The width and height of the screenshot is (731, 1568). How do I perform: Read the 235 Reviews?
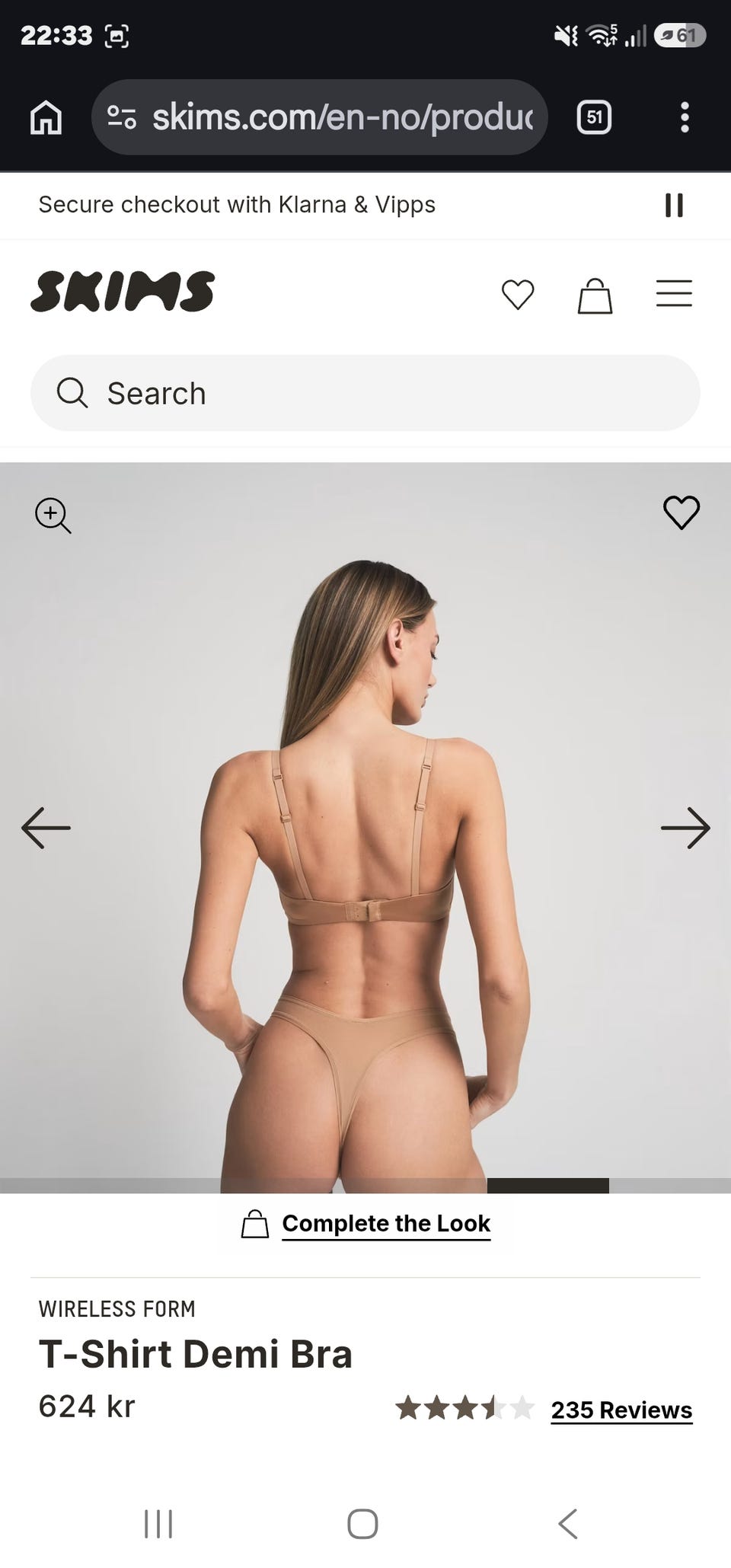click(x=621, y=1410)
